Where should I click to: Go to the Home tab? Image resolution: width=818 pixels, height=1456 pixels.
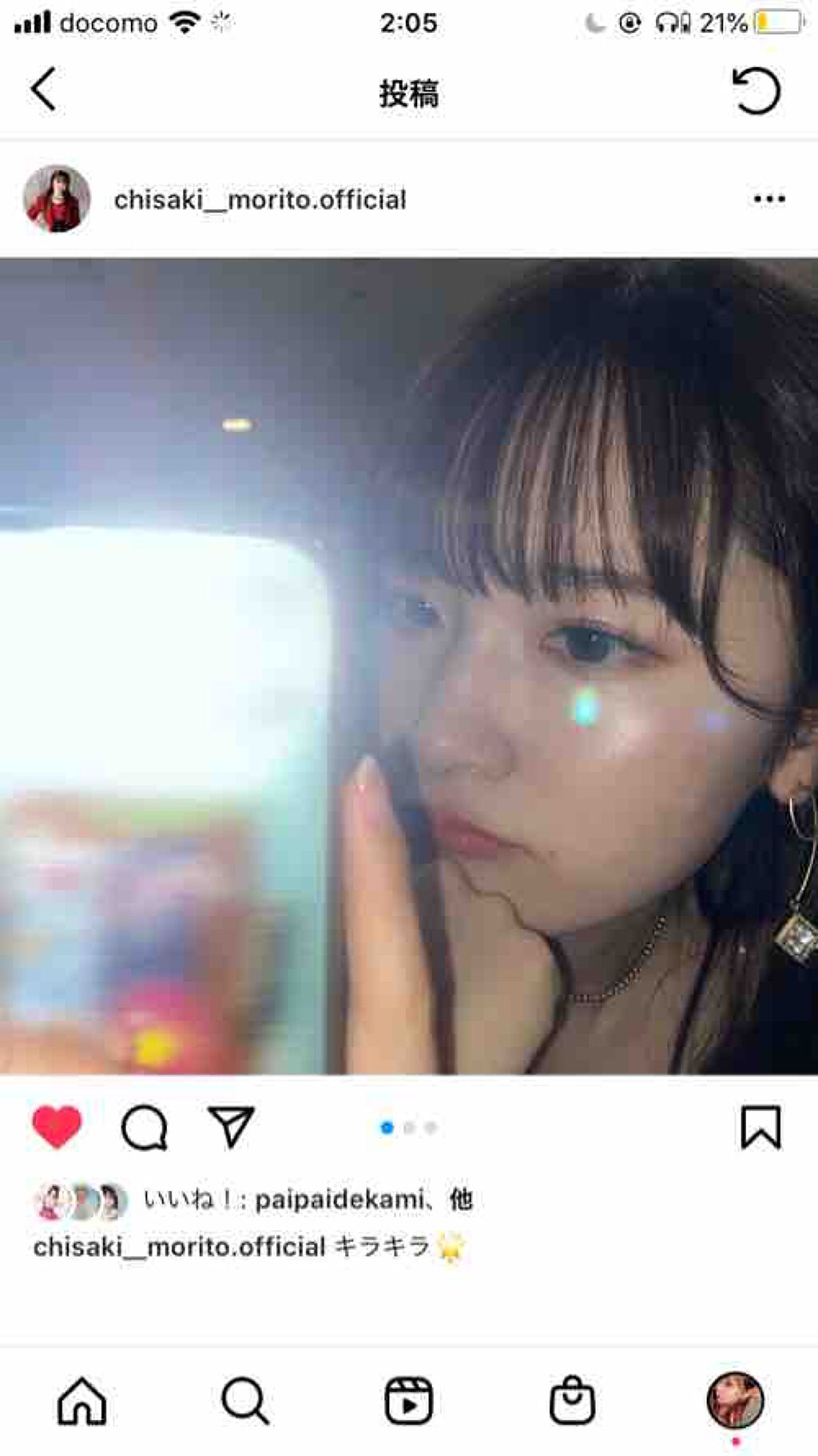81,1401
